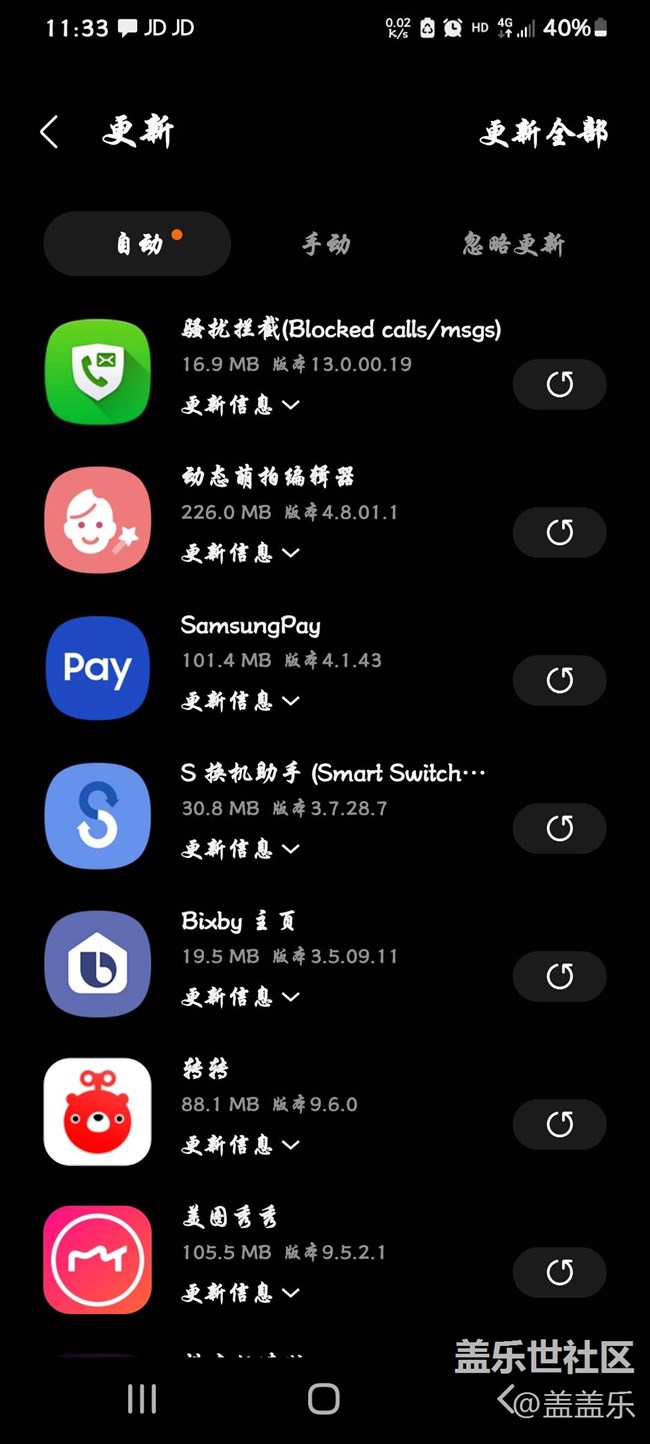Show 更新信息 for 骚扰拦截
Image resolution: width=650 pixels, height=1444 pixels.
pyautogui.click(x=240, y=405)
